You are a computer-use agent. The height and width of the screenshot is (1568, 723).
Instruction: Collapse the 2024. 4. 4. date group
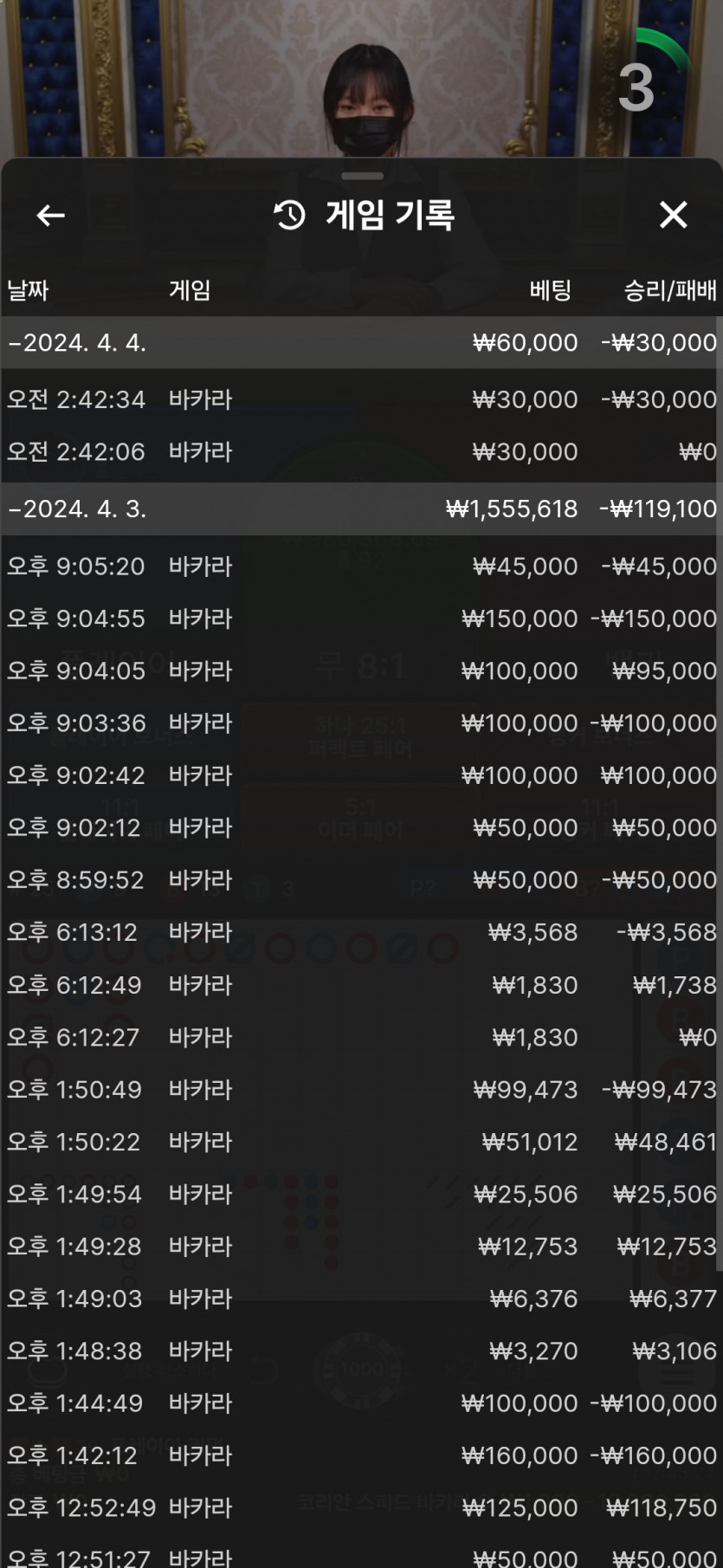tap(362, 343)
